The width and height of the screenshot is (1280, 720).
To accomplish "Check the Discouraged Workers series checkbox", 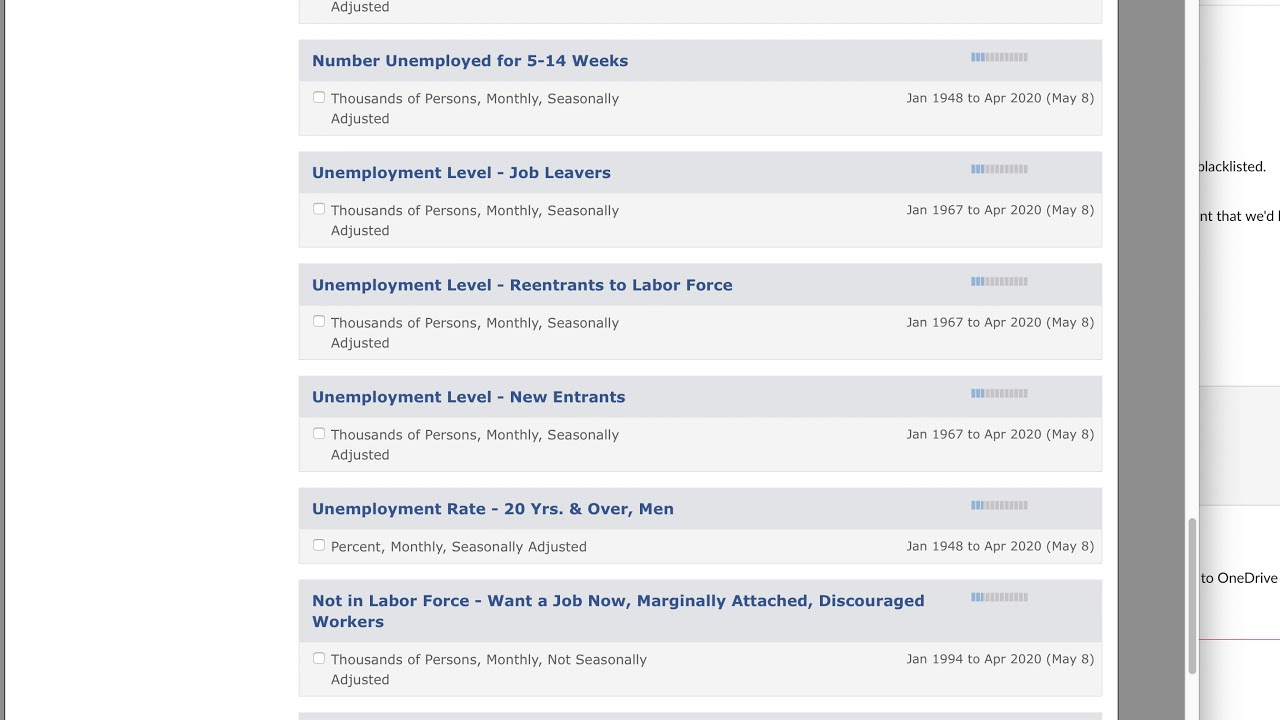I will (x=319, y=659).
